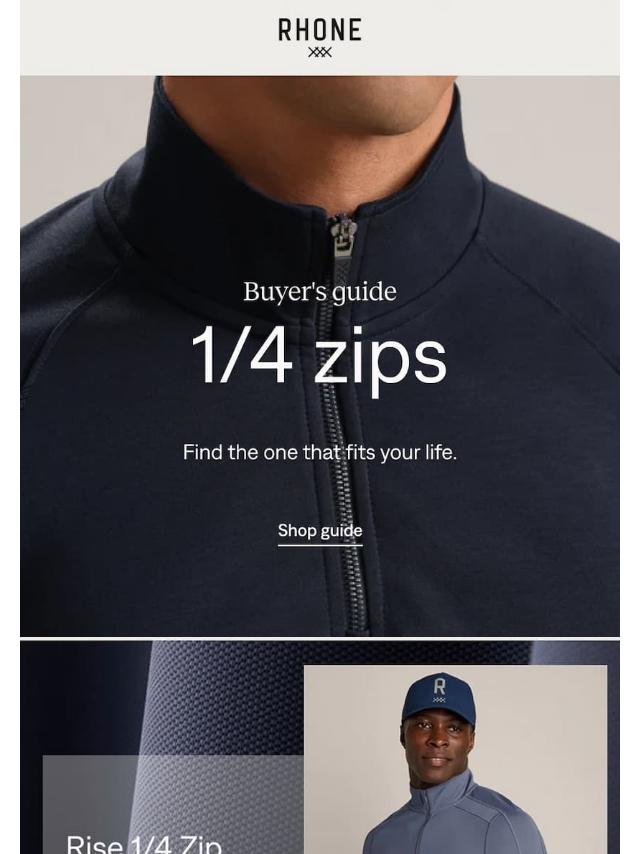Open the Rise 1/4 Zip product photo
This screenshot has width=640, height=854.
(455, 759)
